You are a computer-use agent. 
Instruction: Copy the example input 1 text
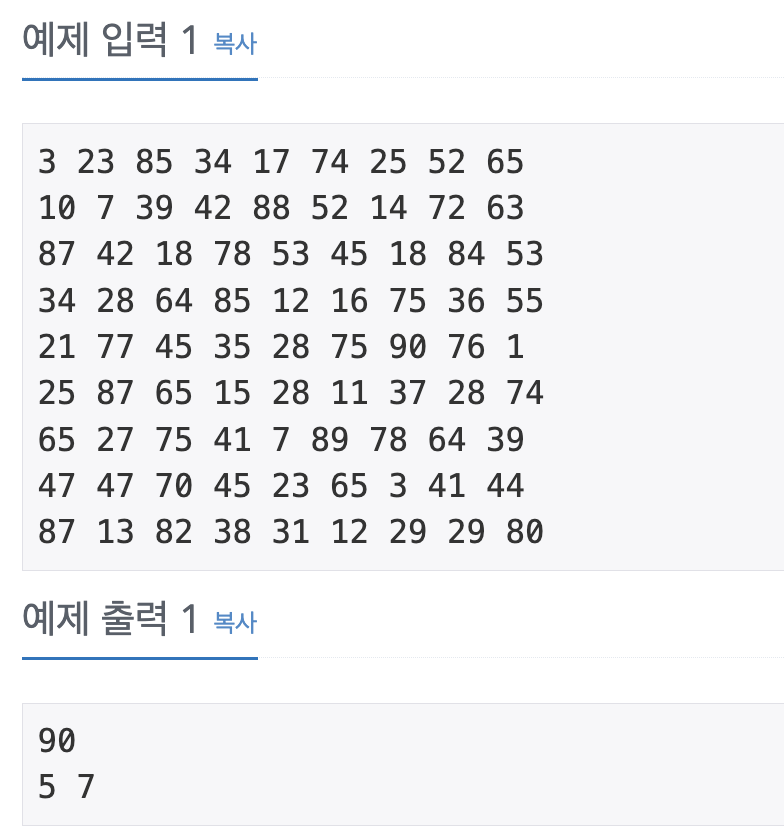click(x=235, y=44)
